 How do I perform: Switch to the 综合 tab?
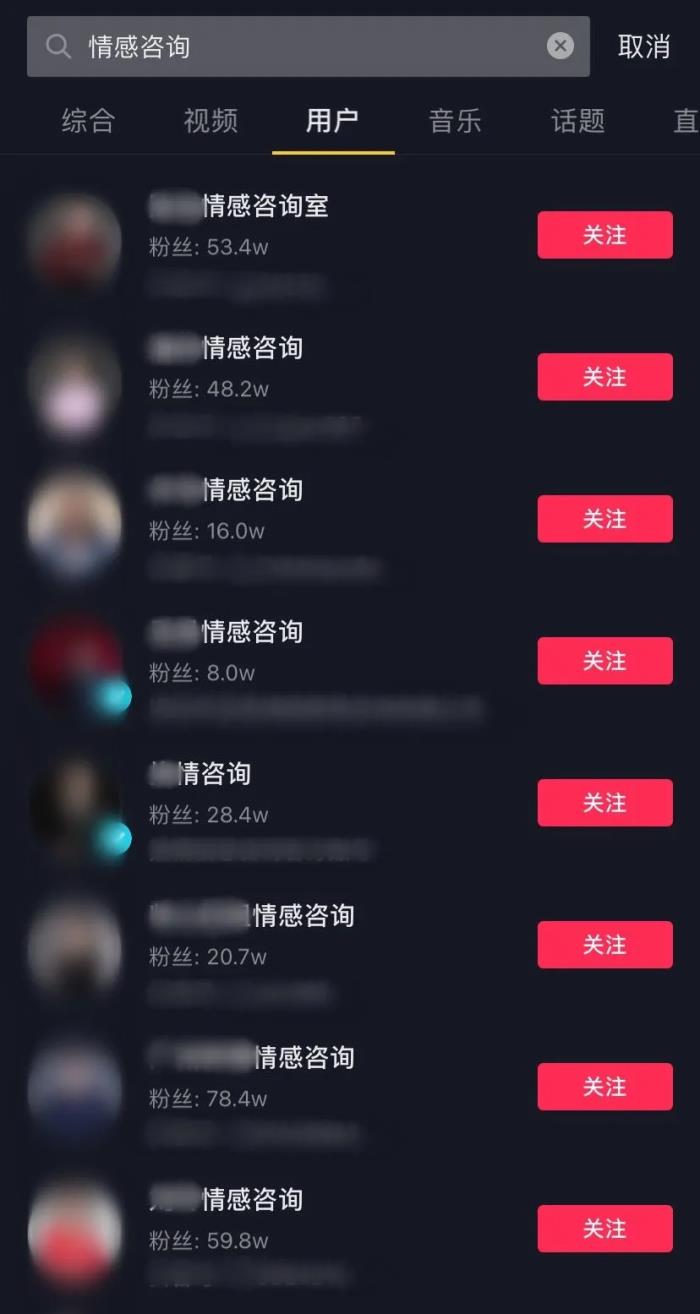pos(88,121)
